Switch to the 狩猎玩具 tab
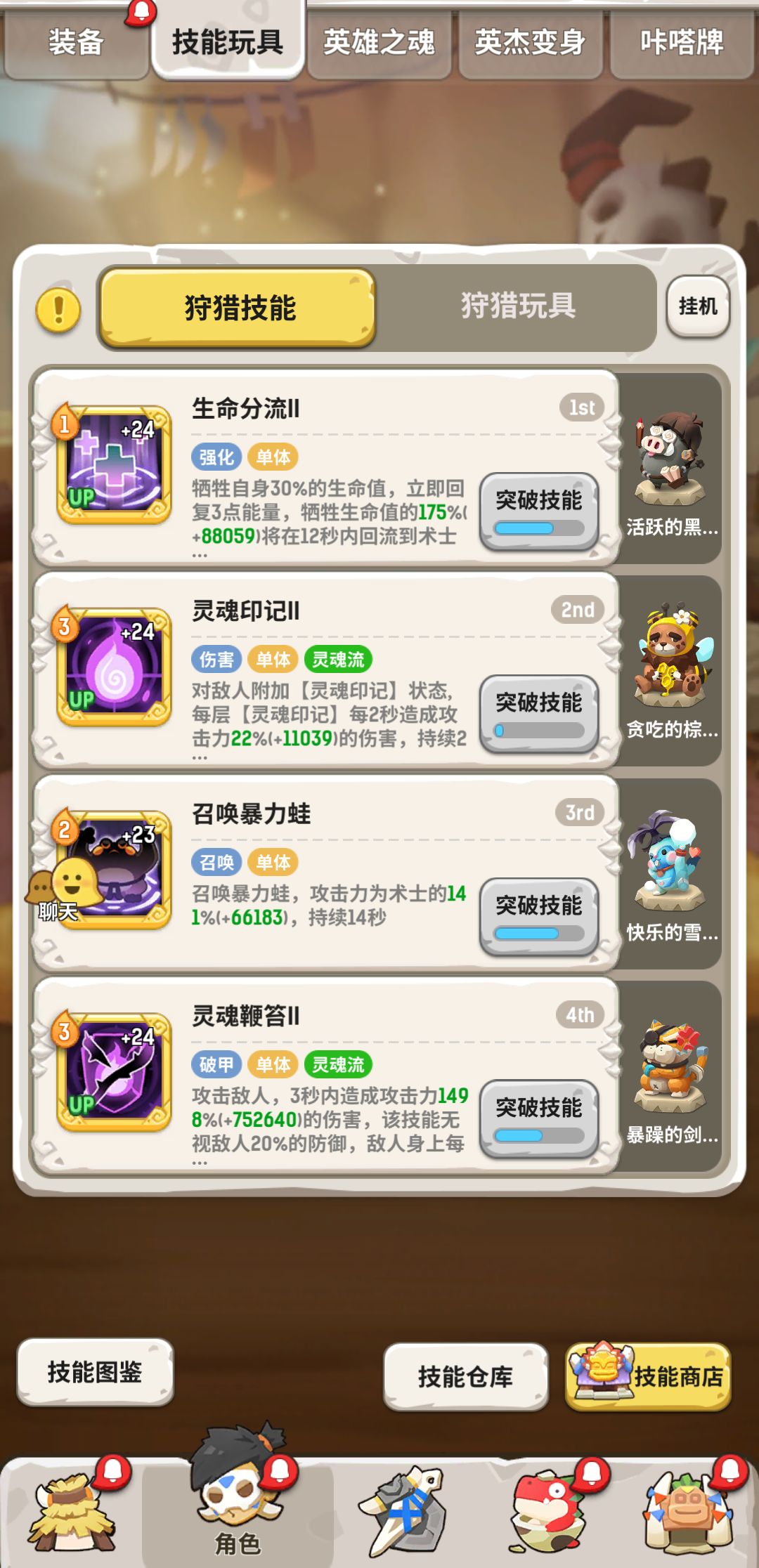Screen dimensions: 759x1568 [521, 307]
